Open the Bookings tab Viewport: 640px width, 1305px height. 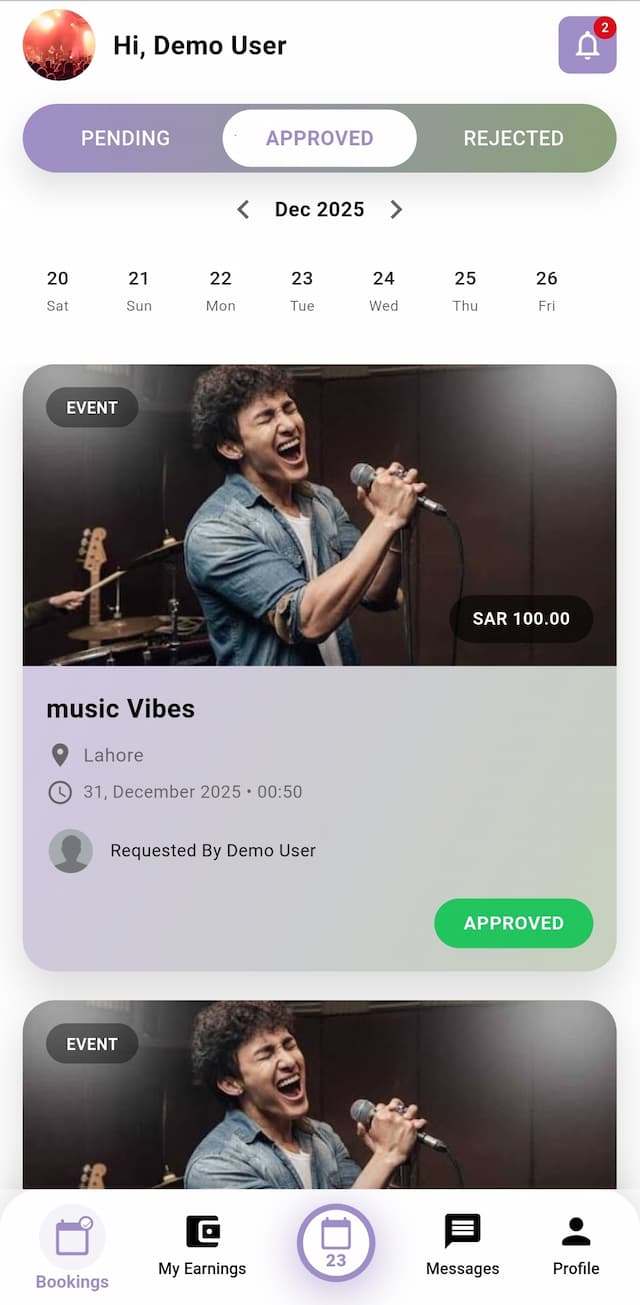[x=72, y=1248]
